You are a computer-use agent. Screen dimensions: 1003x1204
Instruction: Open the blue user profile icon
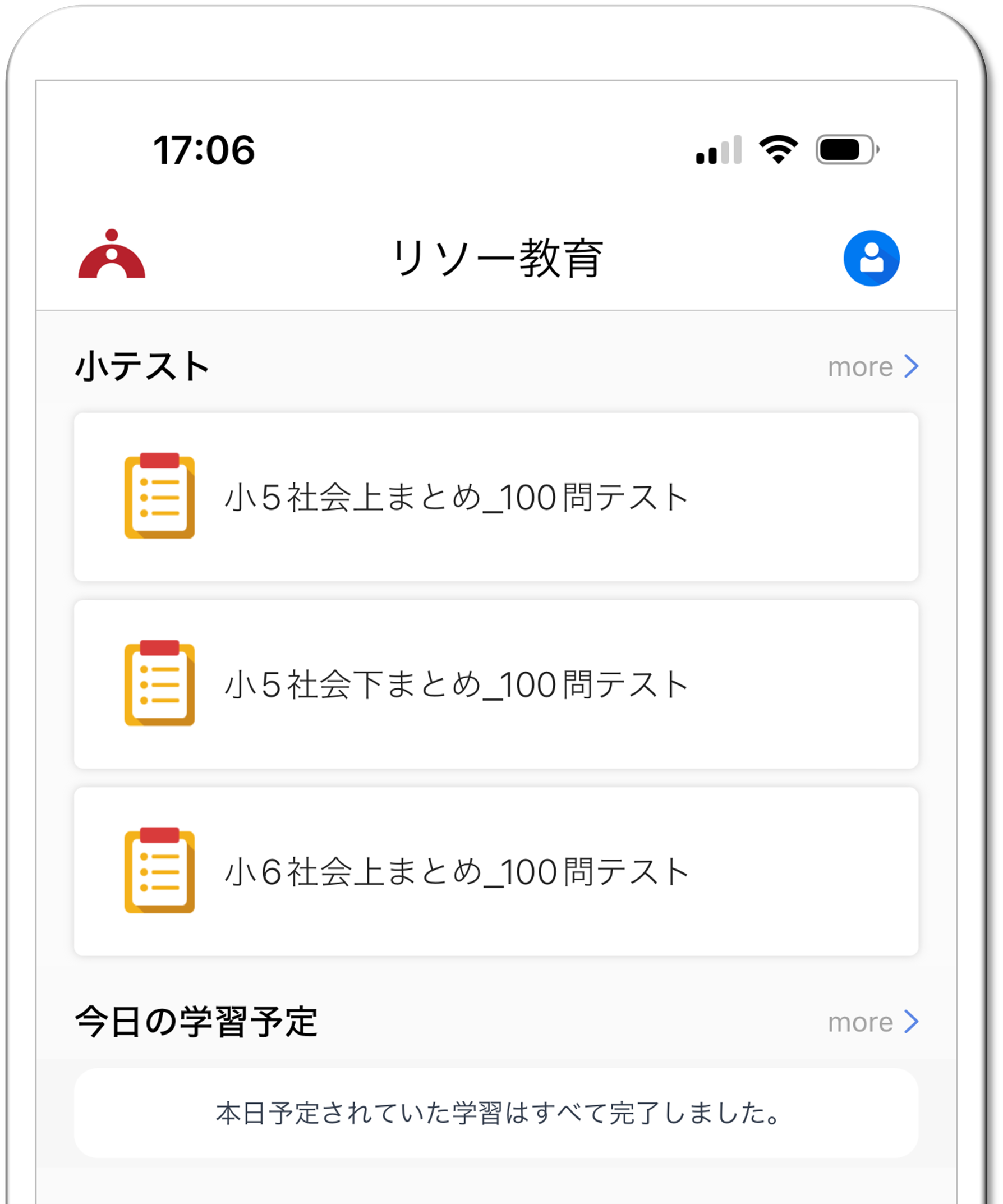[x=871, y=258]
